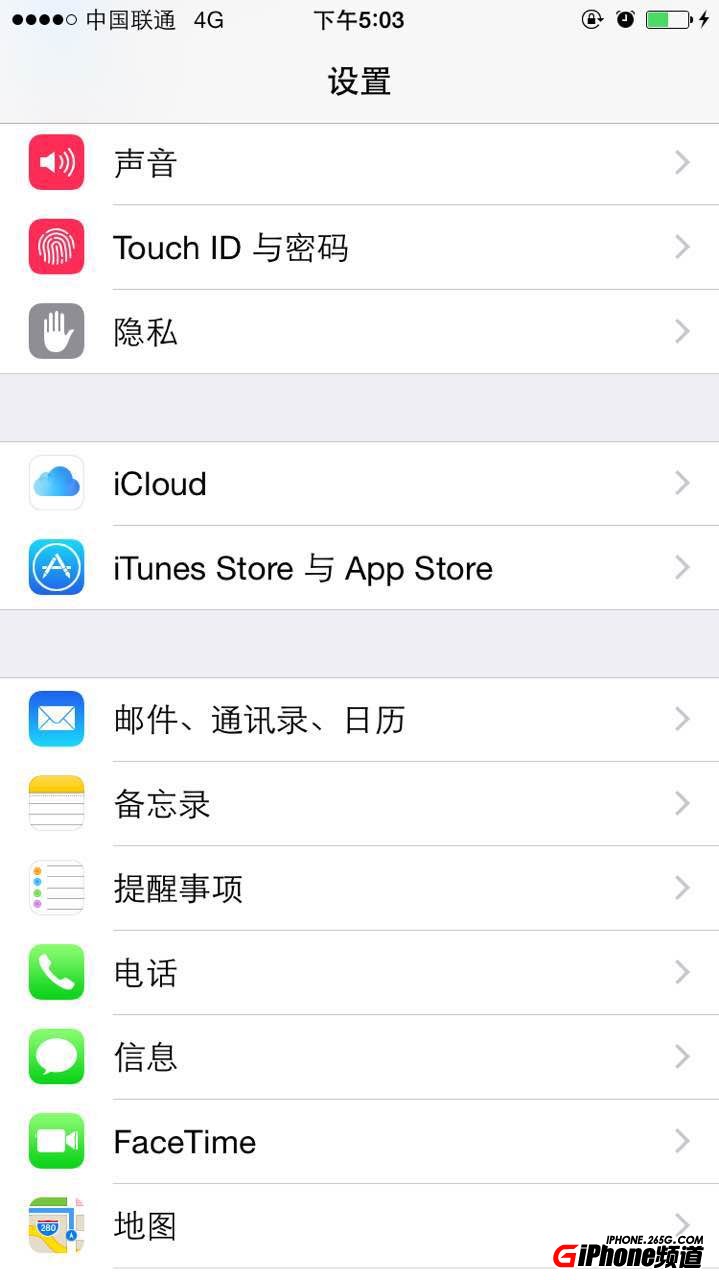The image size is (719, 1280).
Task: Open the 备忘录 (Notes) settings
Action: point(359,804)
